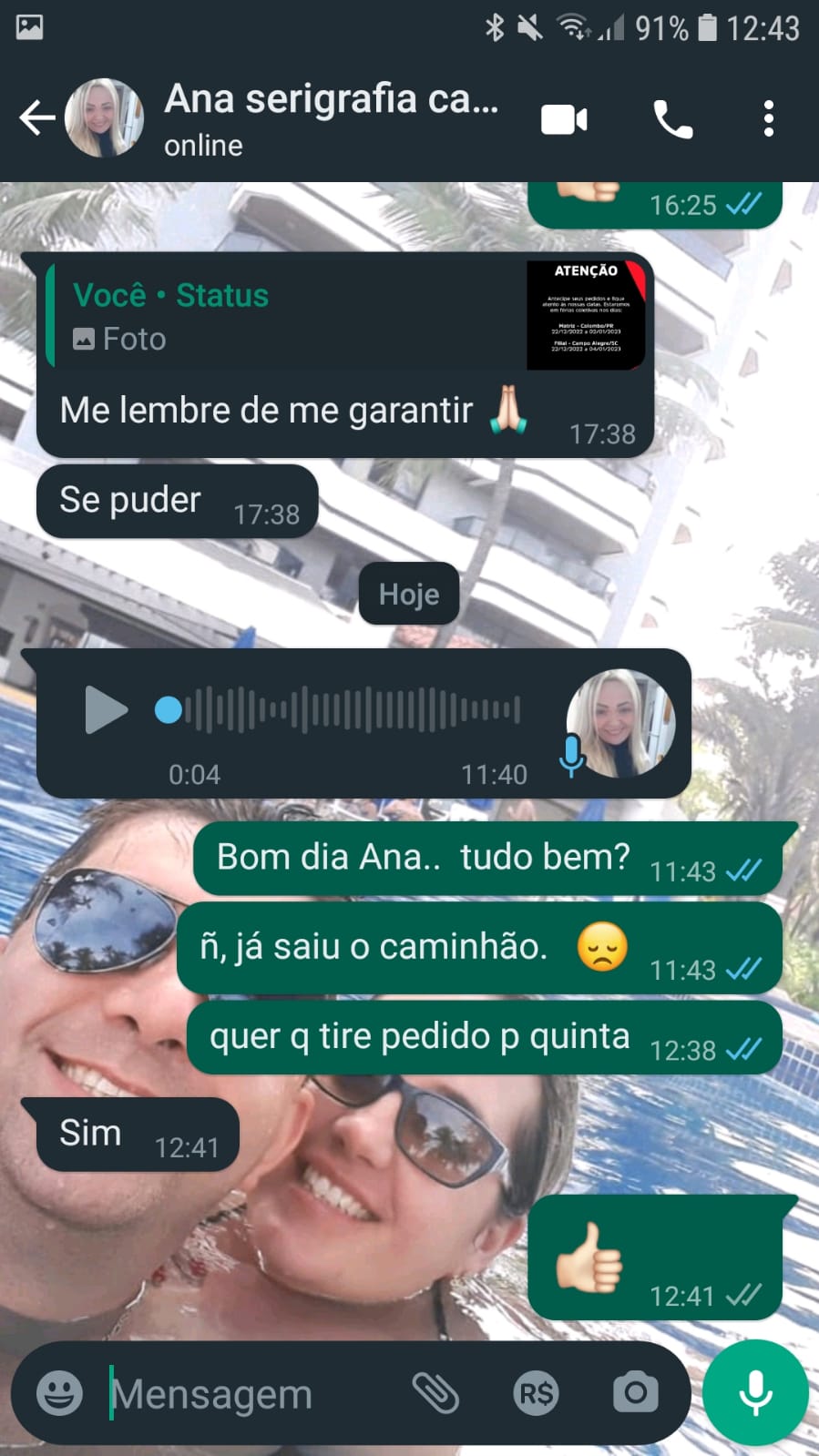Viewport: 819px width, 1456px height.
Task: Go back to the chat list
Action: coord(36,118)
